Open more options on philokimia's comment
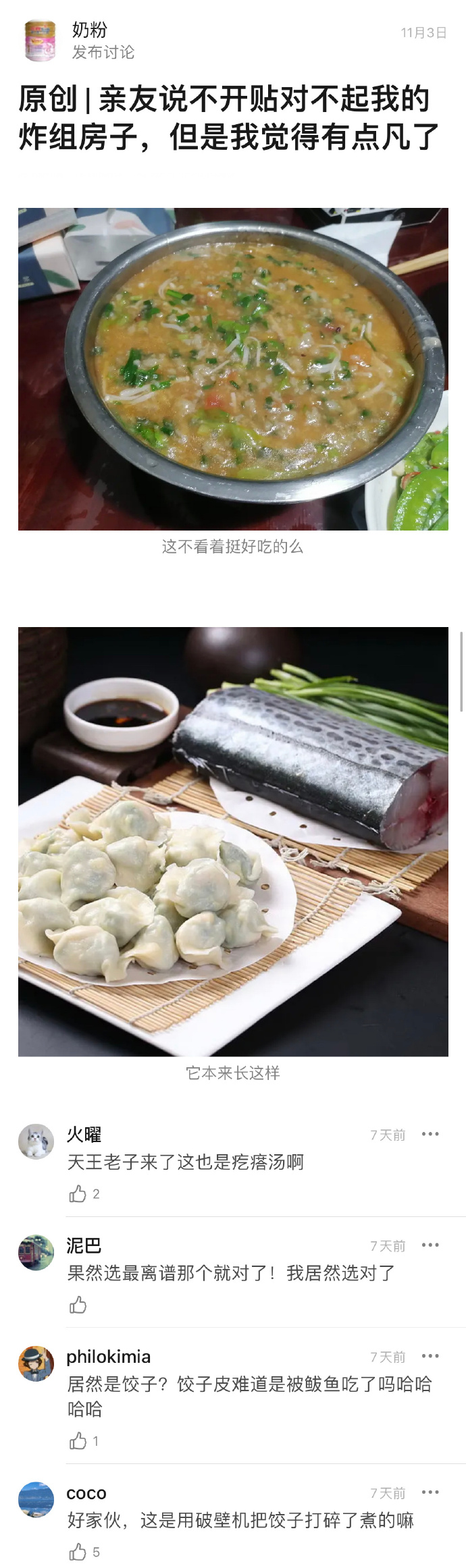This screenshot has width=466, height=1568. point(430,1356)
